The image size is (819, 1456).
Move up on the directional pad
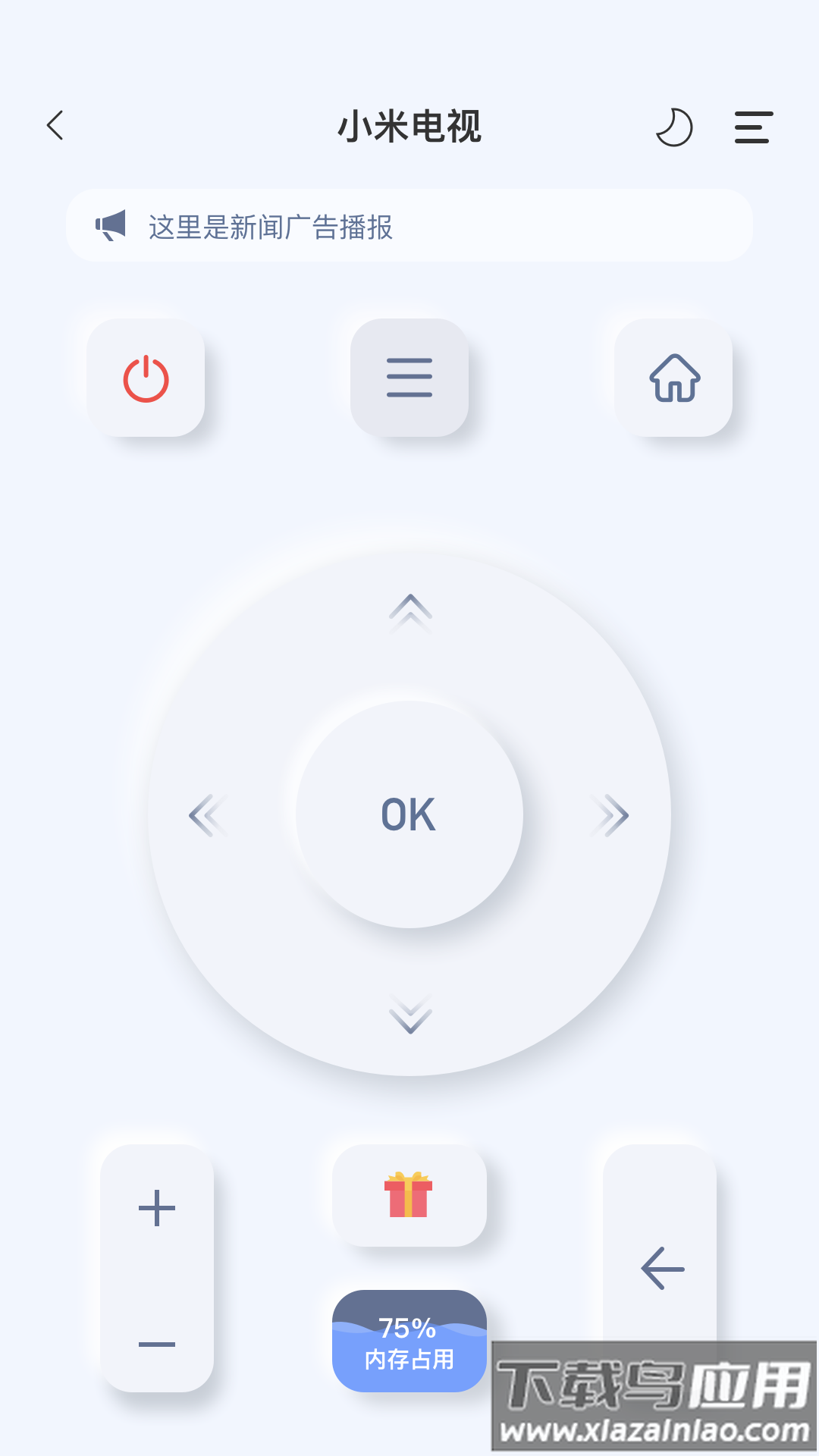pyautogui.click(x=409, y=613)
